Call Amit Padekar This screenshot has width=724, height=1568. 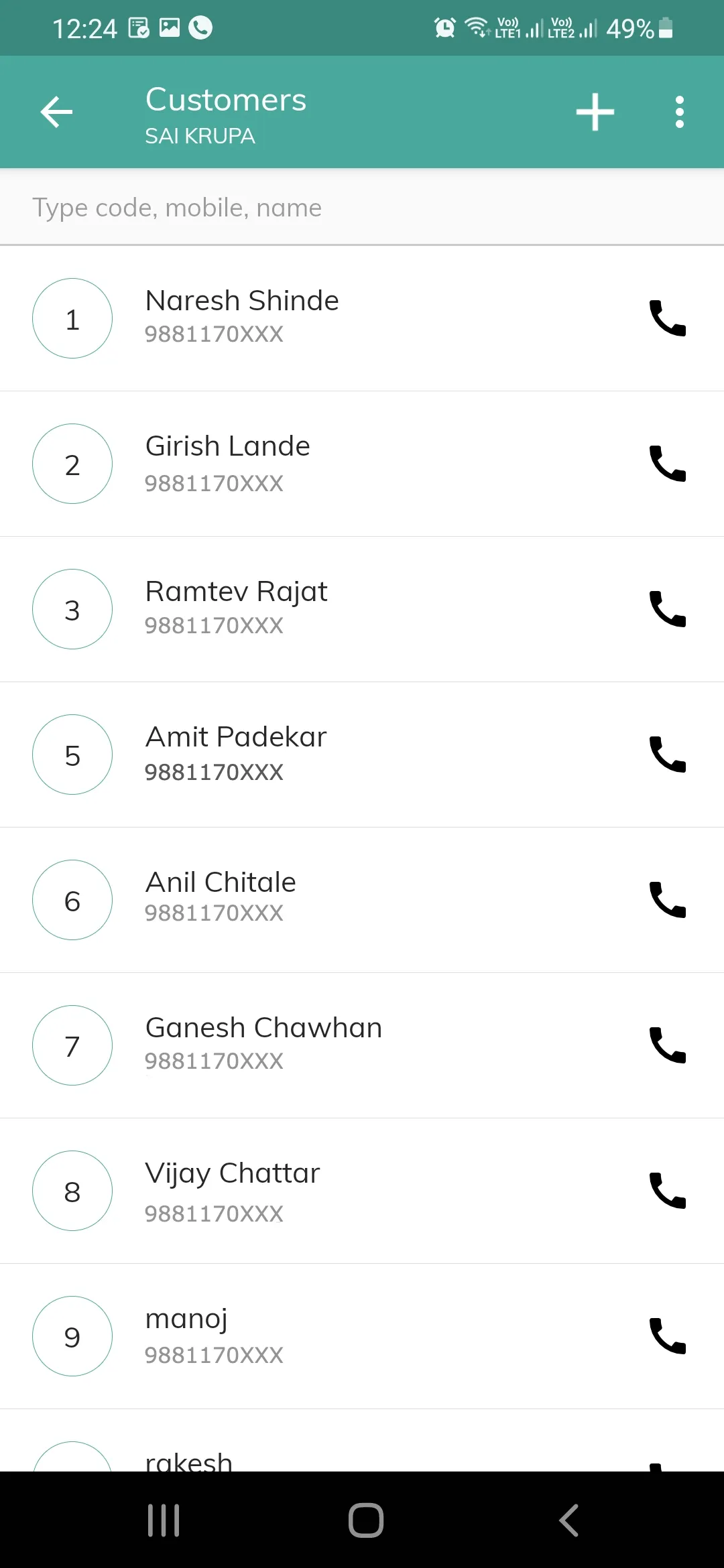coord(668,755)
